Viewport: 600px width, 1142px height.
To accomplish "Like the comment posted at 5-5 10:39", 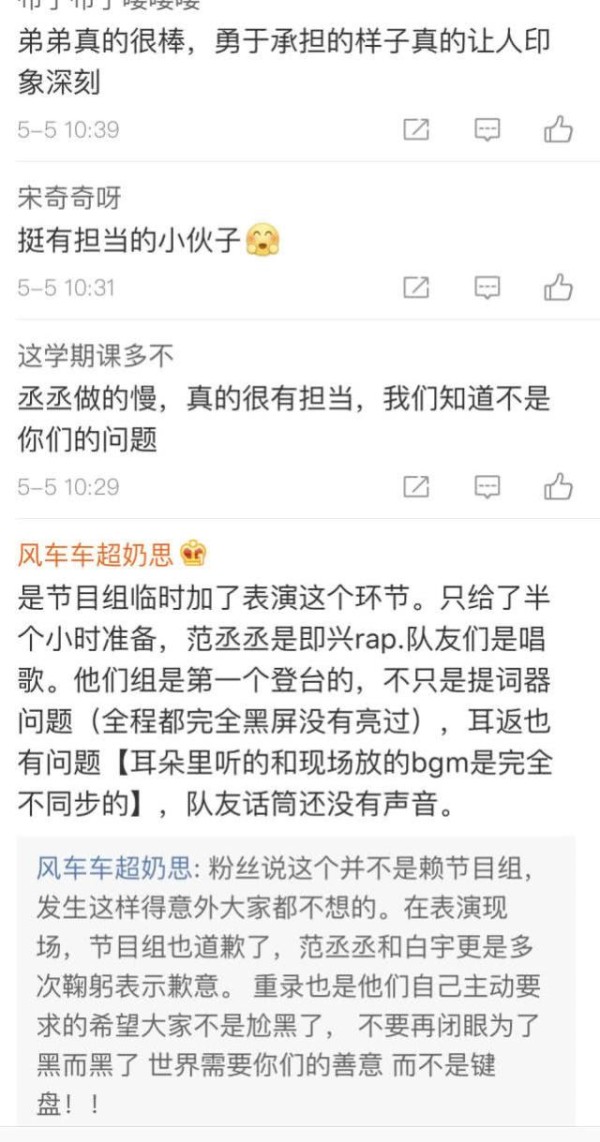I will coord(558,129).
